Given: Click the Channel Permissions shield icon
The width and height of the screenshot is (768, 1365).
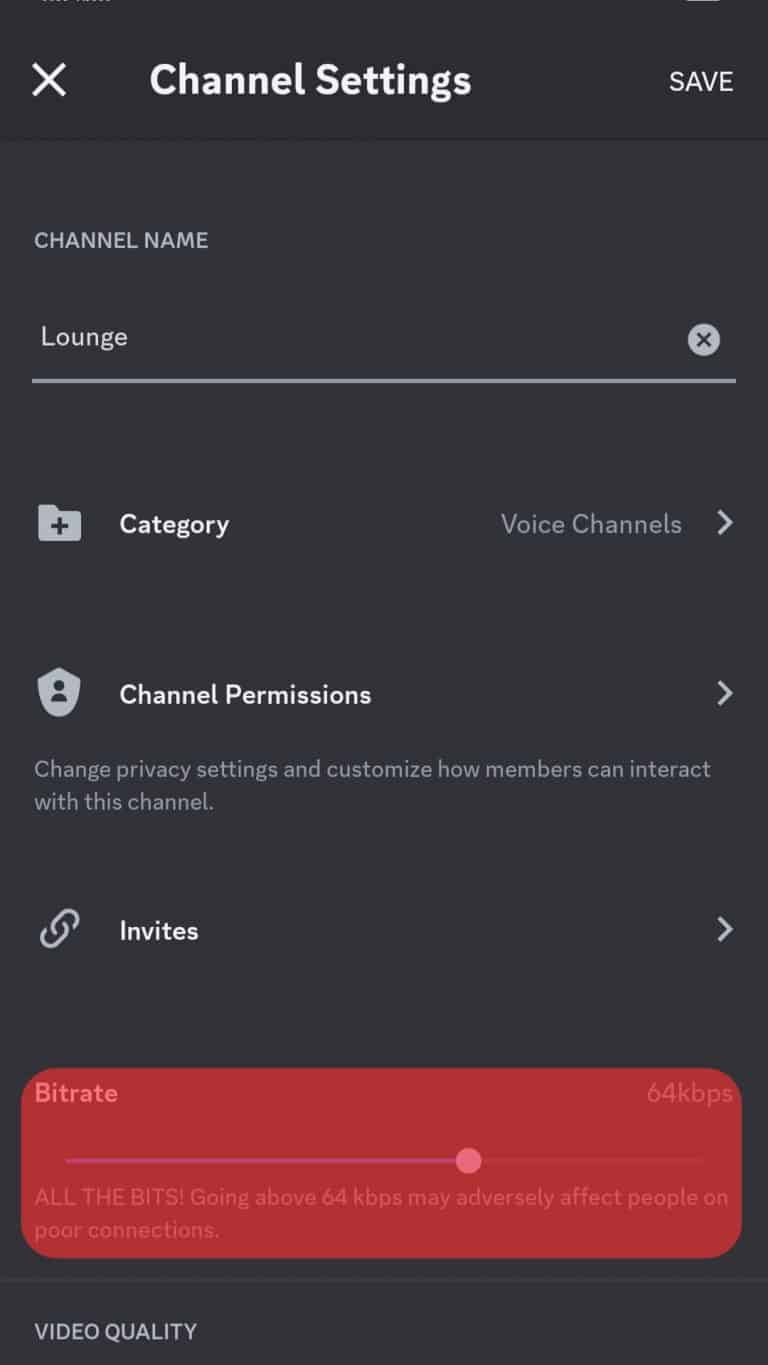Looking at the screenshot, I should pyautogui.click(x=58, y=692).
